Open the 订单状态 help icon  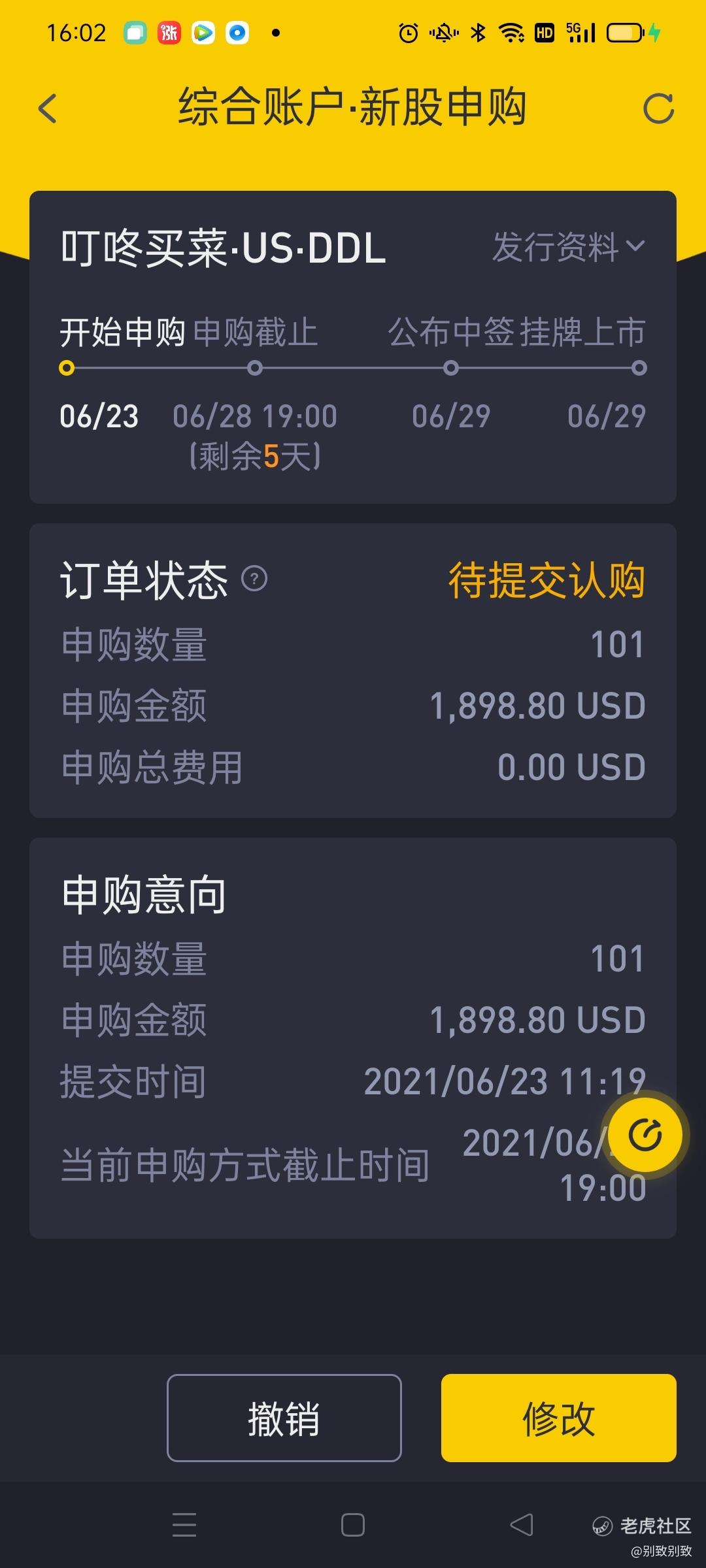tap(254, 579)
